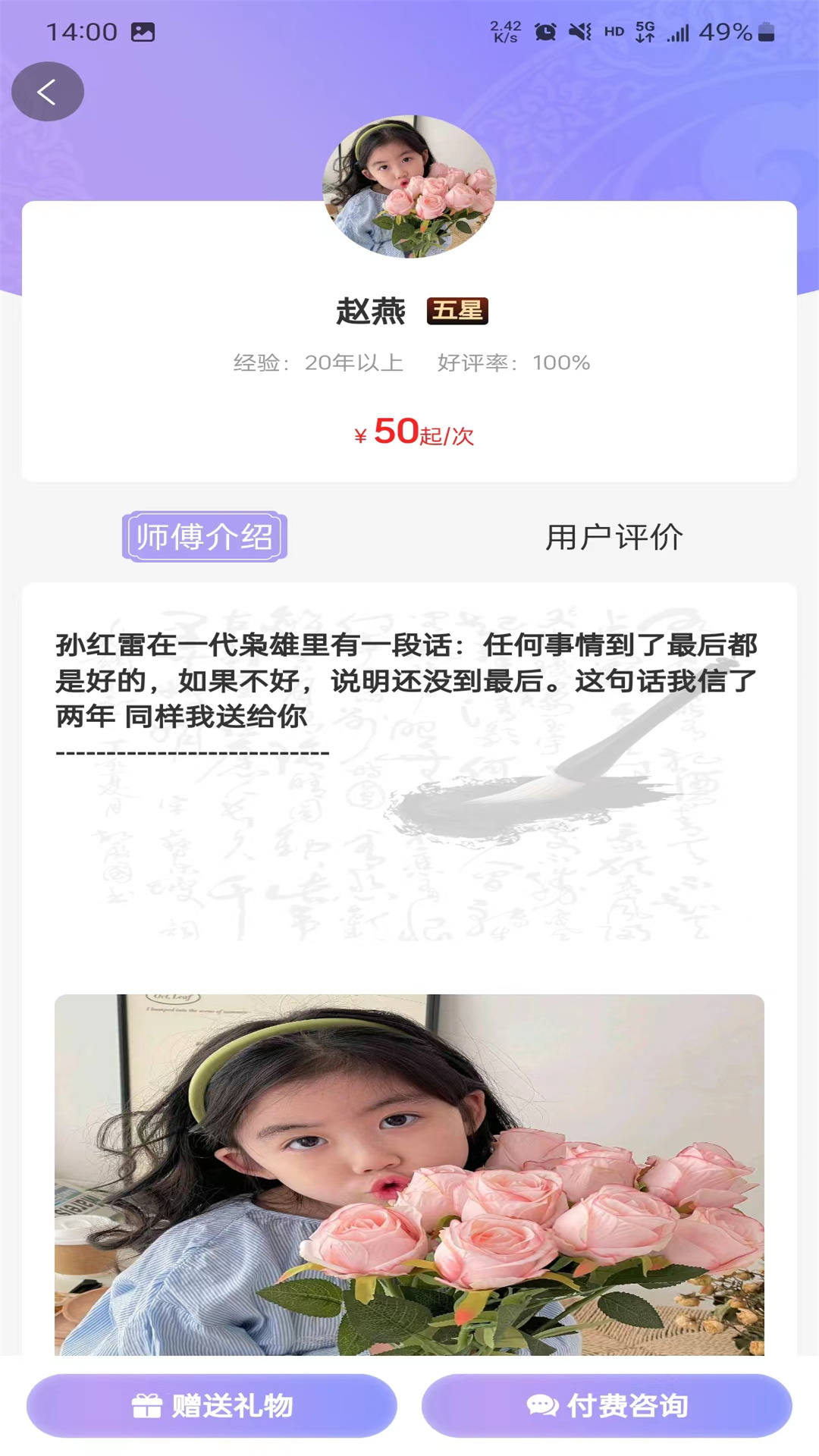Go back using the top-left arrow
819x1456 pixels.
point(47,92)
